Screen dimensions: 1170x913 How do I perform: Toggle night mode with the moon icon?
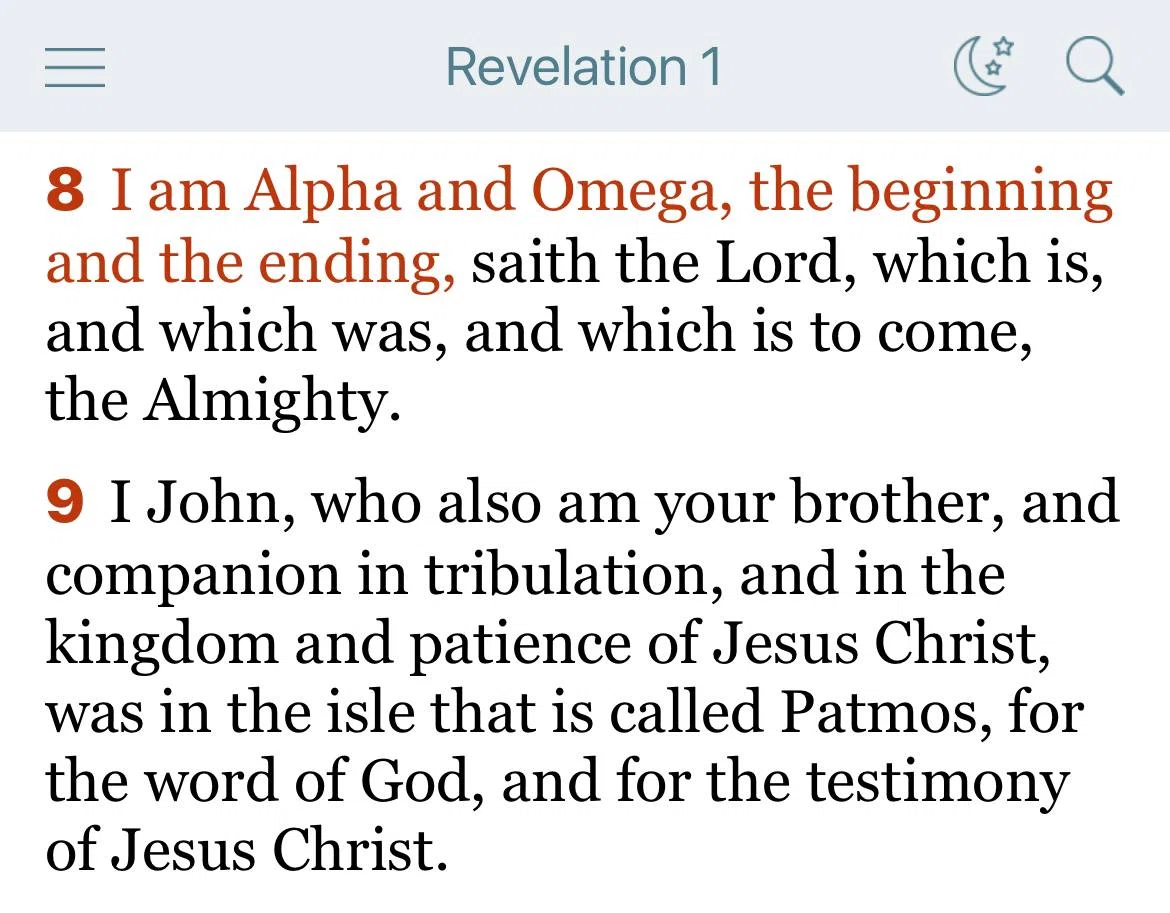[x=984, y=66]
